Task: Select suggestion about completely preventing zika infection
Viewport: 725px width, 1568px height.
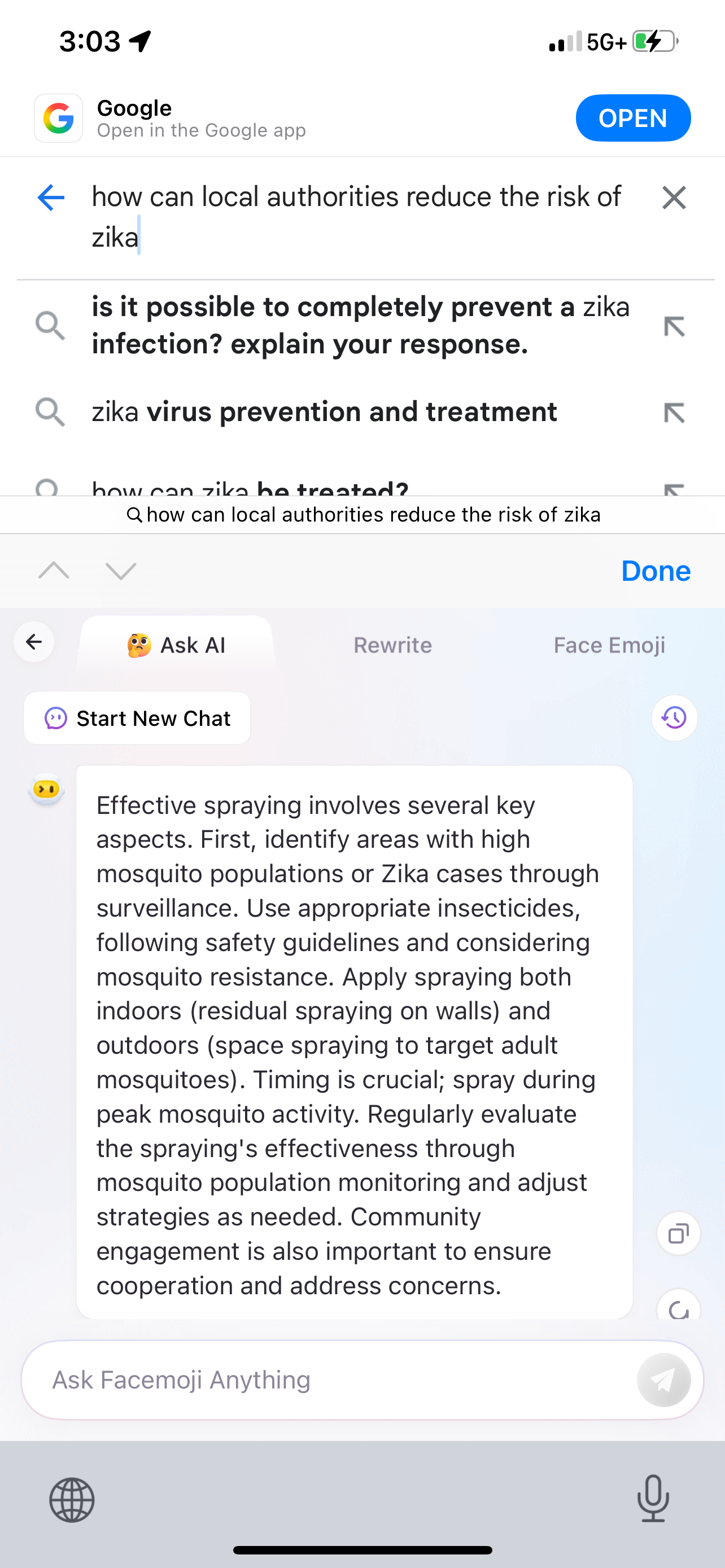Action: 361,326
